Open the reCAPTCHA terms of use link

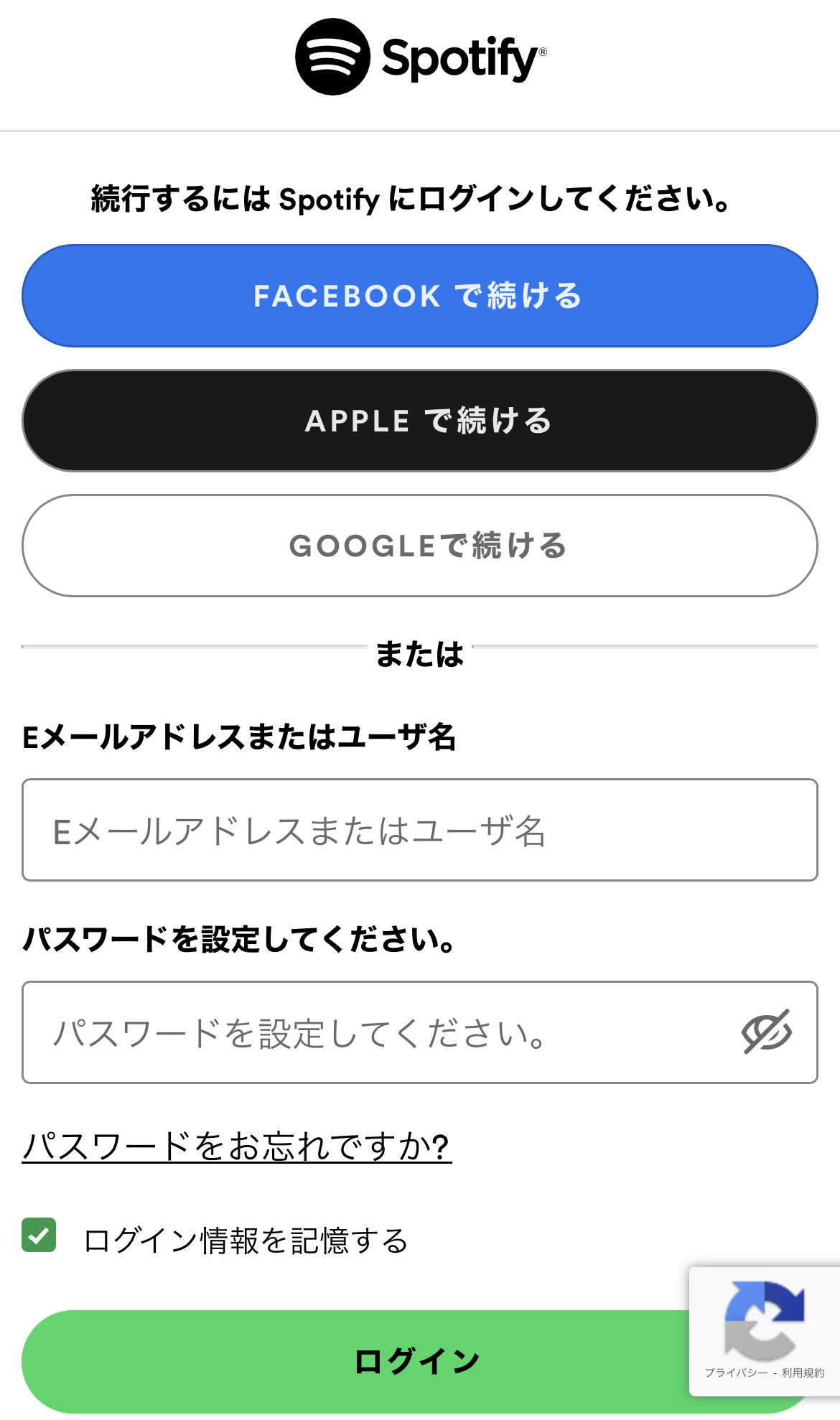tap(803, 1373)
